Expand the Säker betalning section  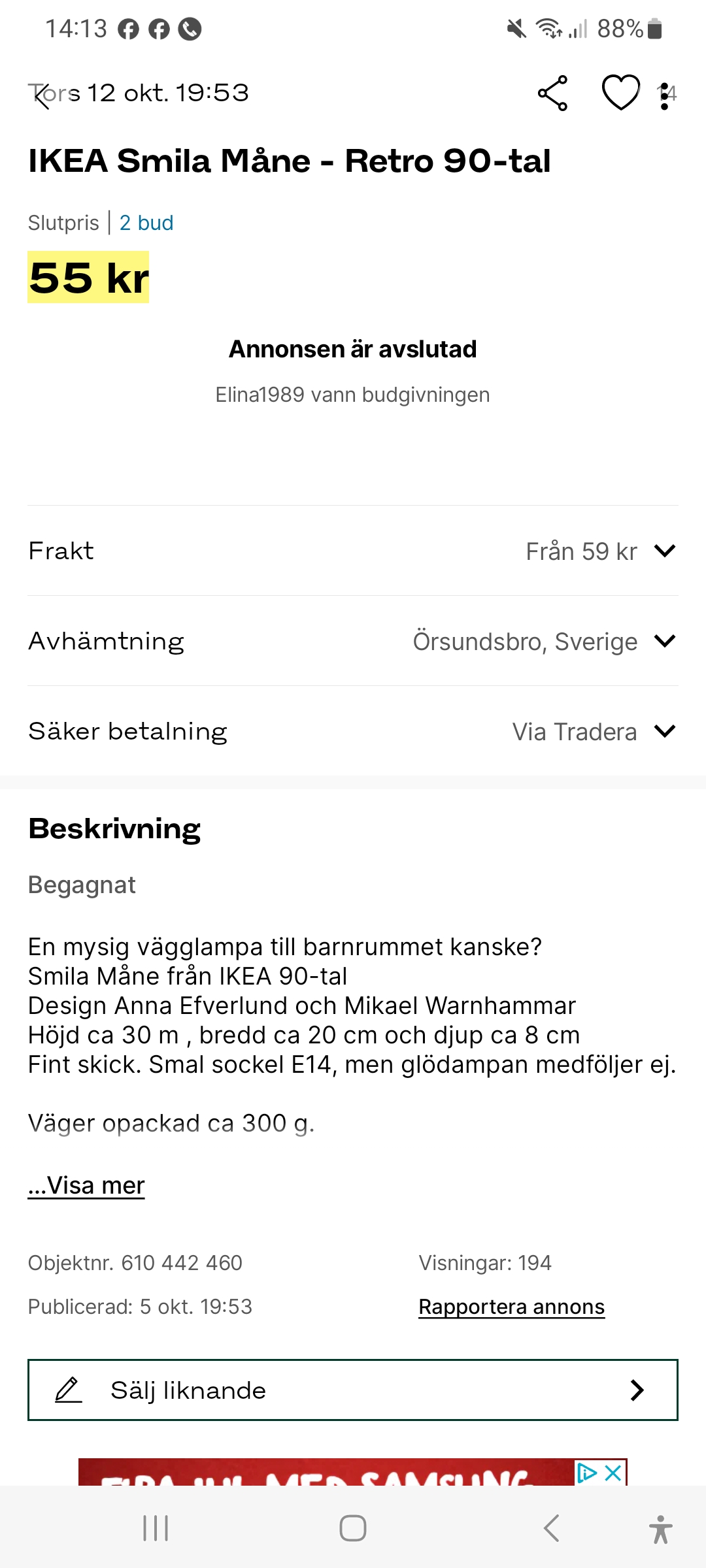click(x=664, y=731)
